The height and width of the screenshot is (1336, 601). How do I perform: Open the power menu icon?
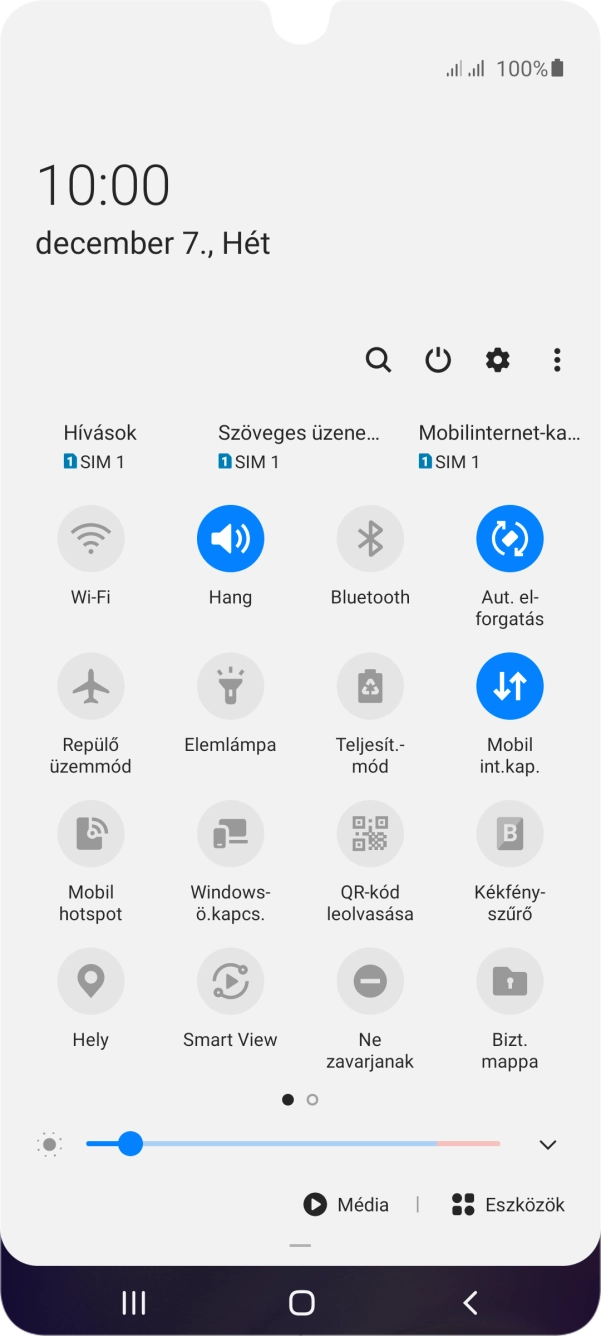tap(438, 360)
